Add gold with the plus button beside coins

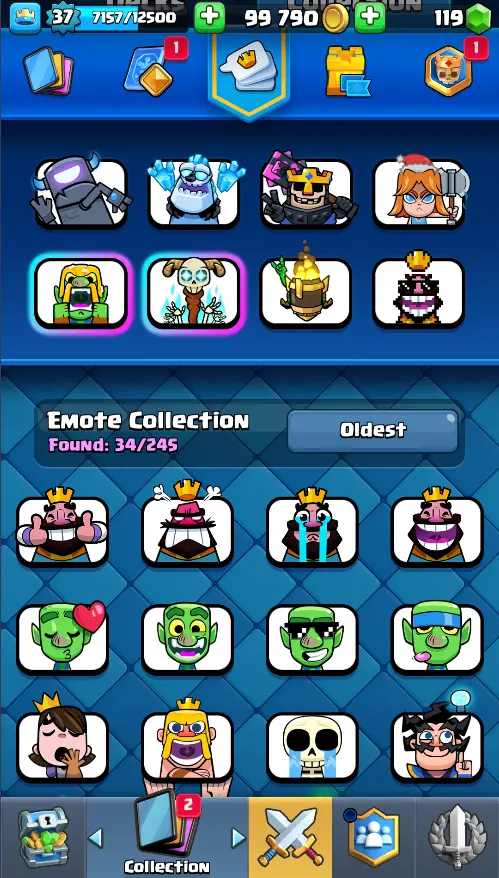click(370, 17)
